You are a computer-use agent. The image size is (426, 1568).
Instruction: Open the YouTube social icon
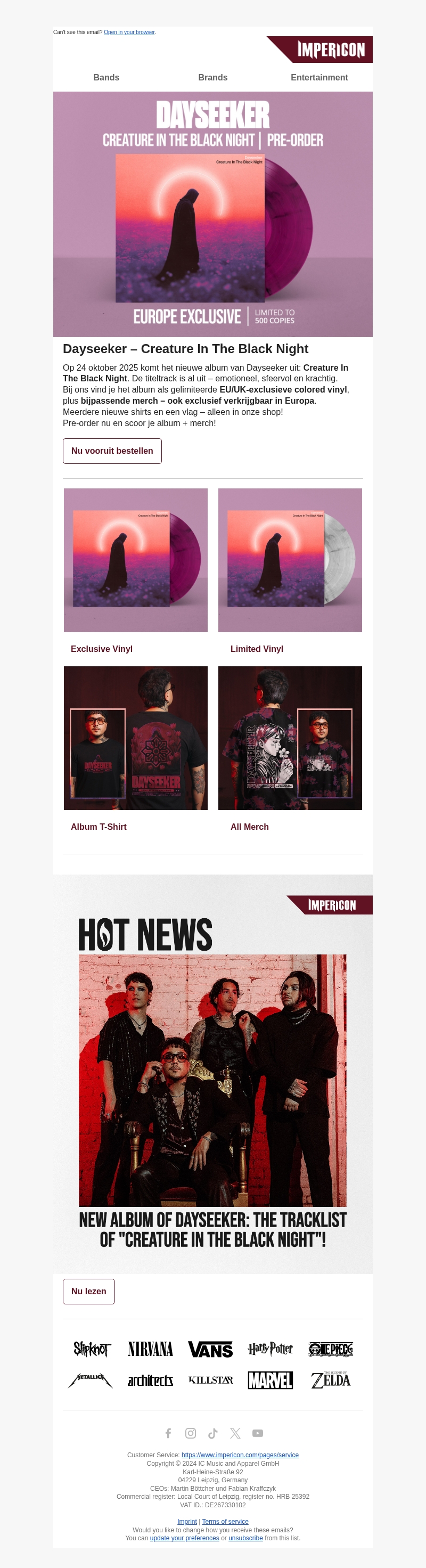257,1433
